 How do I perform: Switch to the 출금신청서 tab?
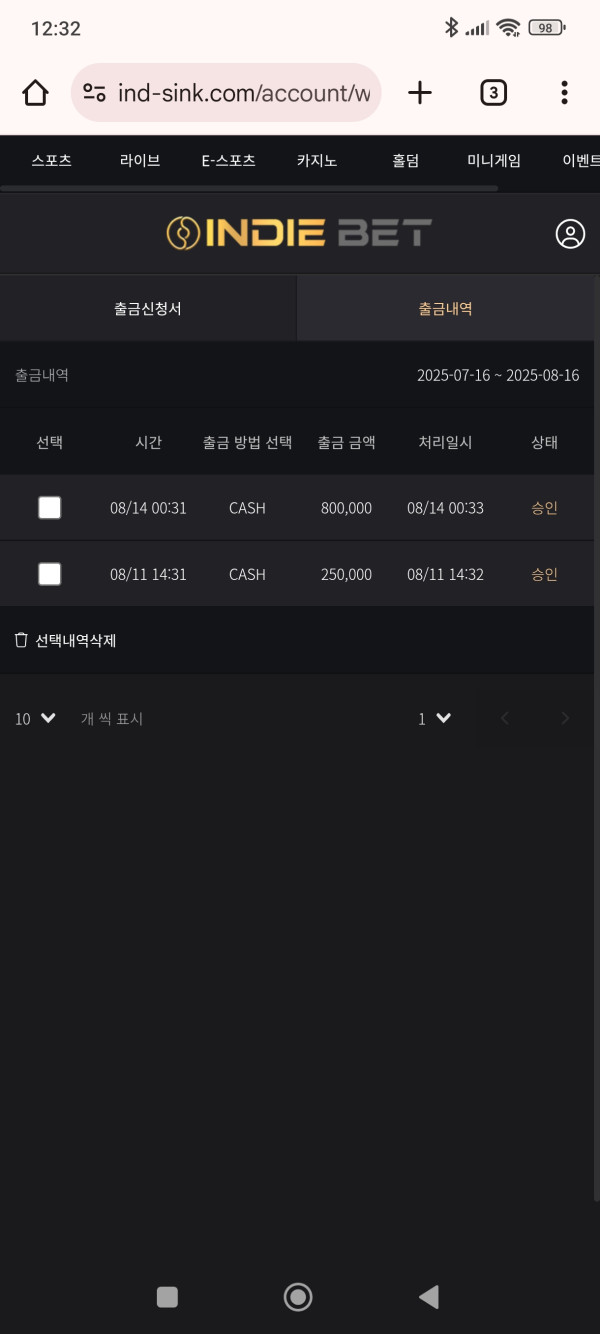tap(148, 309)
